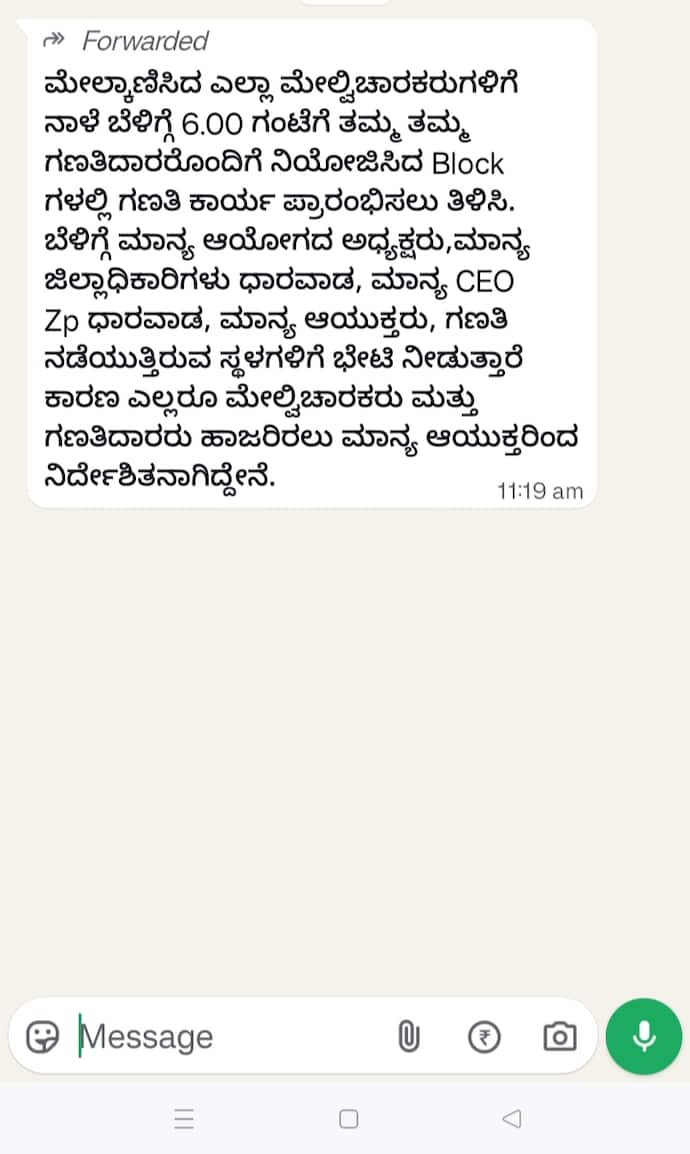Go to home via system home button
Screen dimensions: 690x1154
[348, 1119]
